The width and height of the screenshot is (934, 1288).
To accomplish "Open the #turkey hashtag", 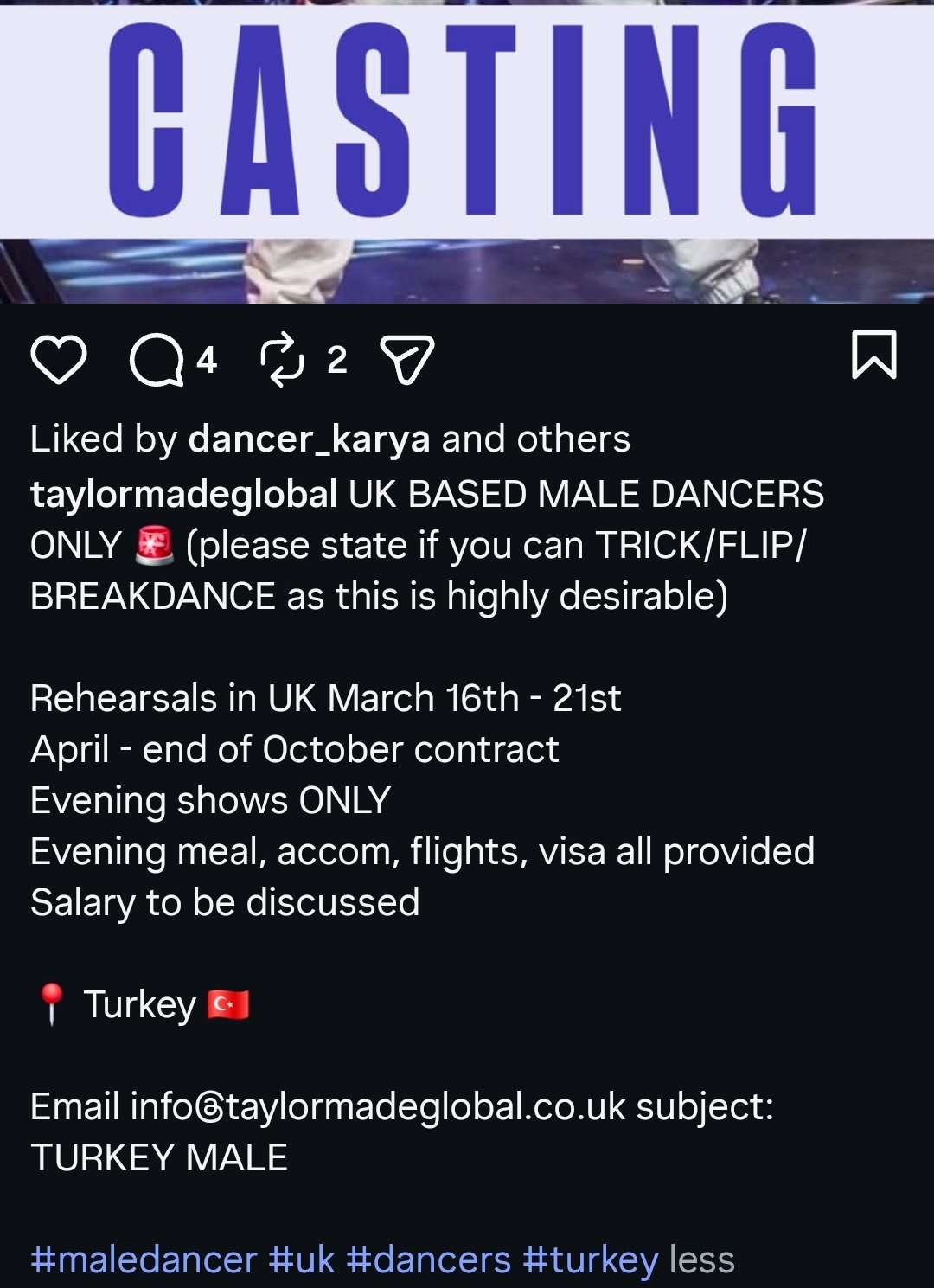I will pyautogui.click(x=591, y=1259).
